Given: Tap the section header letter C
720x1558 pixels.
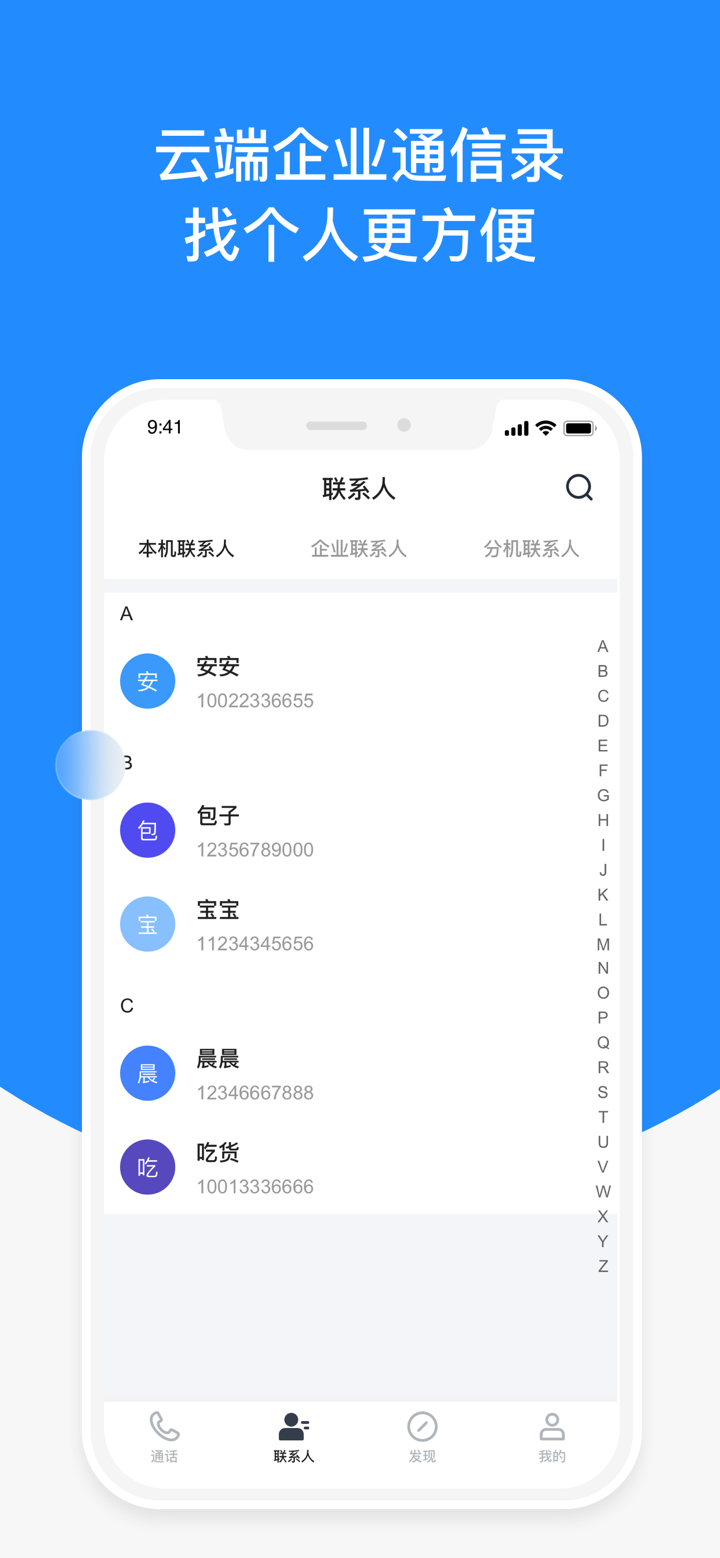Looking at the screenshot, I should (126, 1006).
